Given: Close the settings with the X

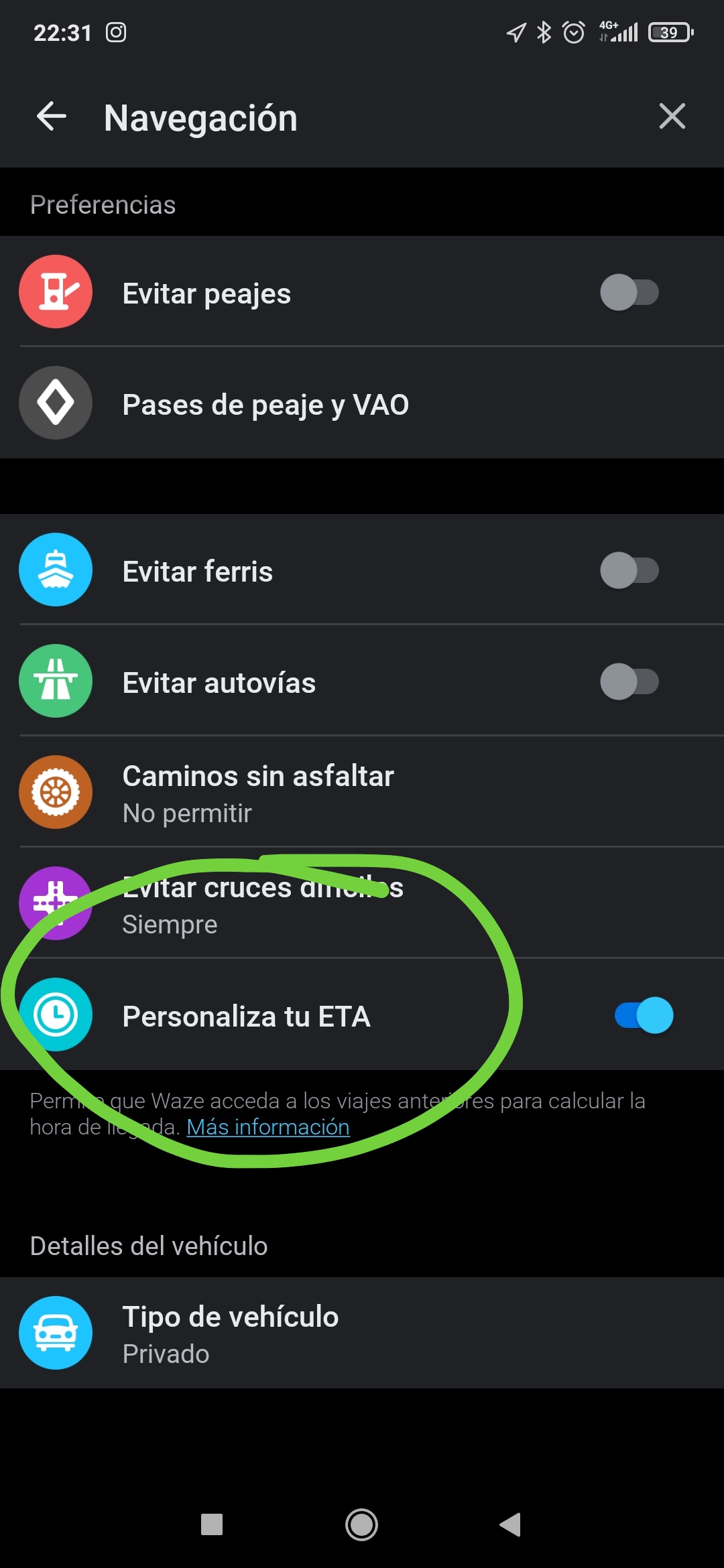Looking at the screenshot, I should [672, 117].
